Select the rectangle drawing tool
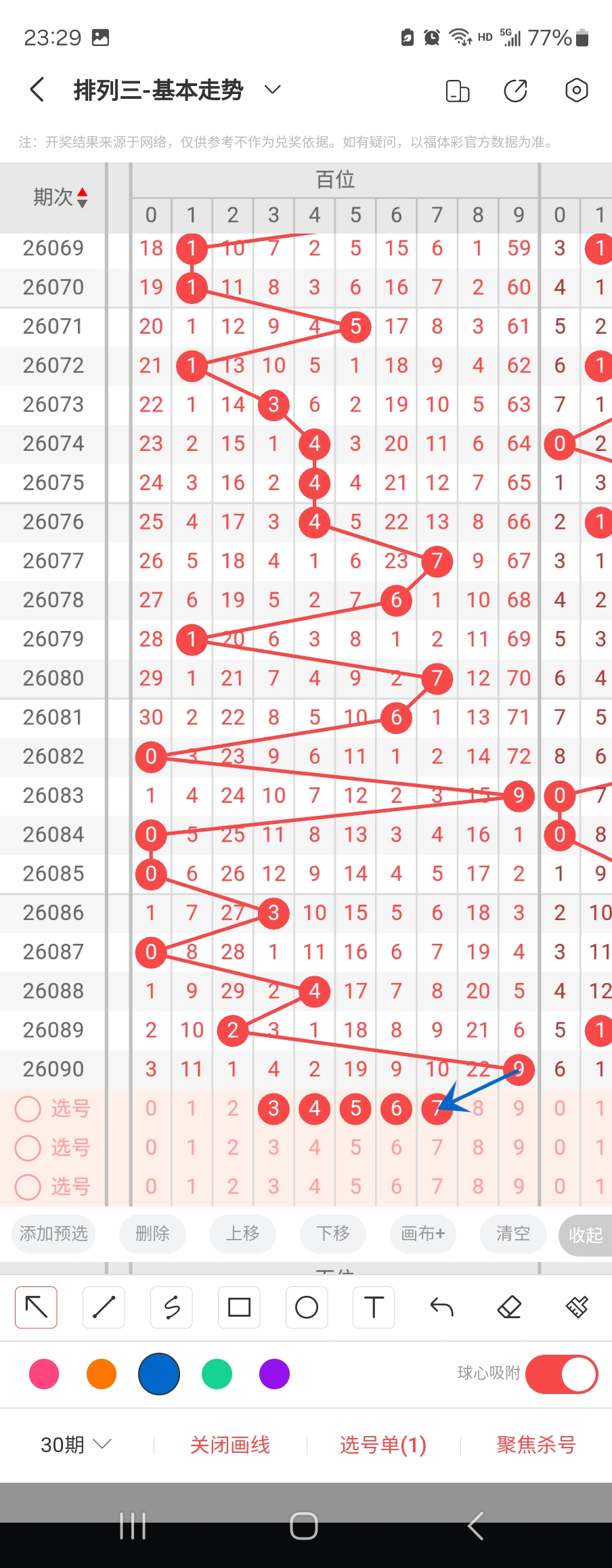 pos(239,1307)
